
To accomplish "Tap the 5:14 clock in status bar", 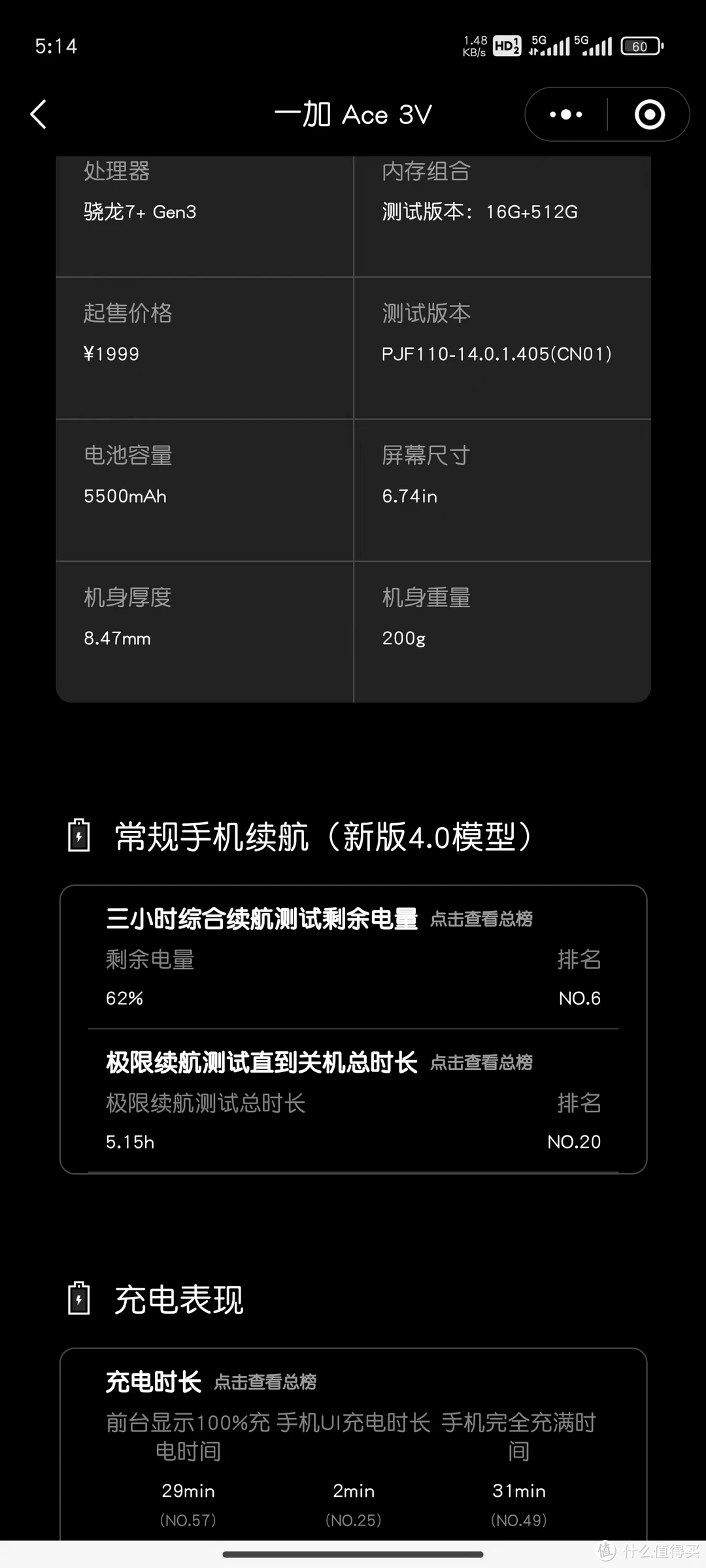I will click(x=56, y=45).
